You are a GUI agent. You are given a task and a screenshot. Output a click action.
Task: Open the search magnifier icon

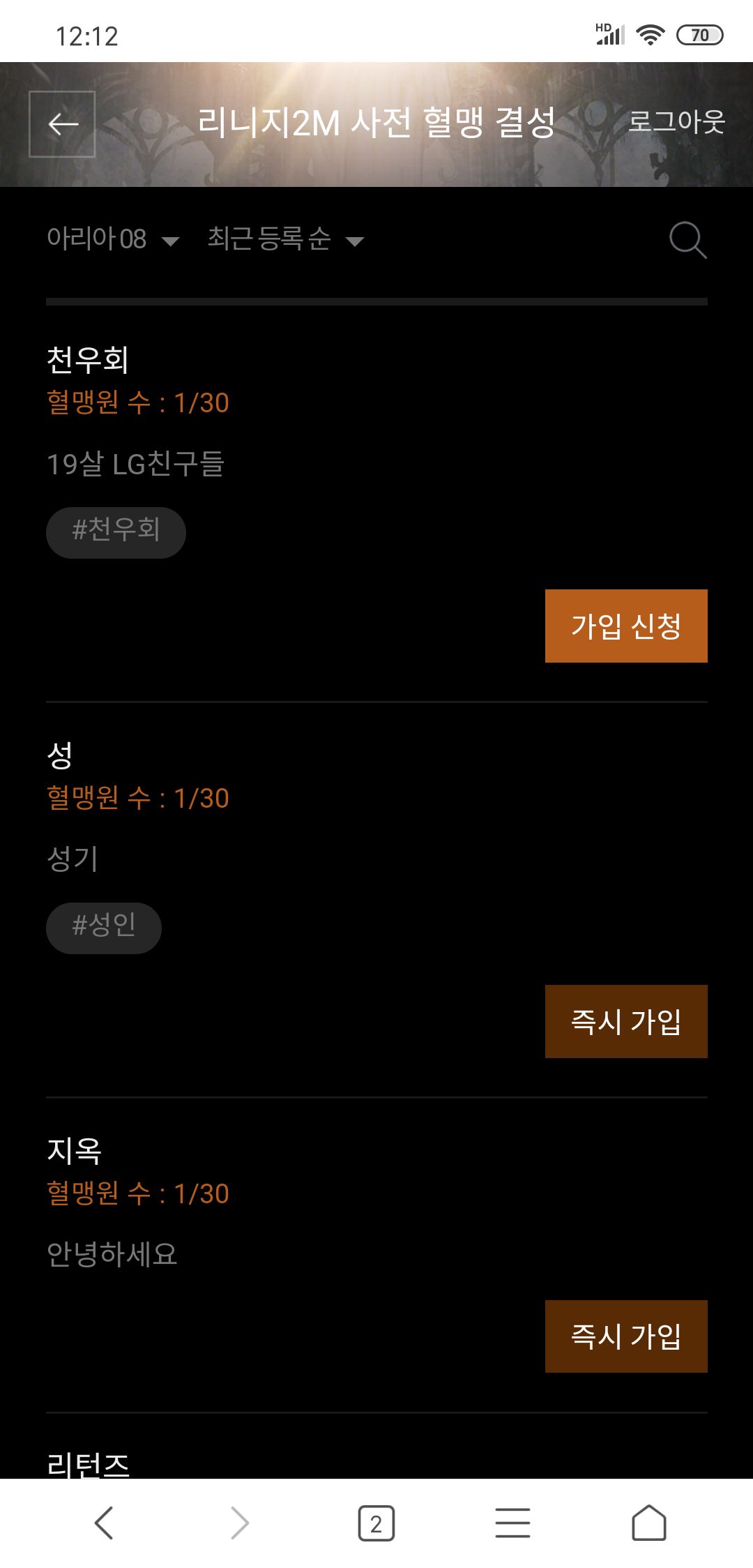coord(686,240)
